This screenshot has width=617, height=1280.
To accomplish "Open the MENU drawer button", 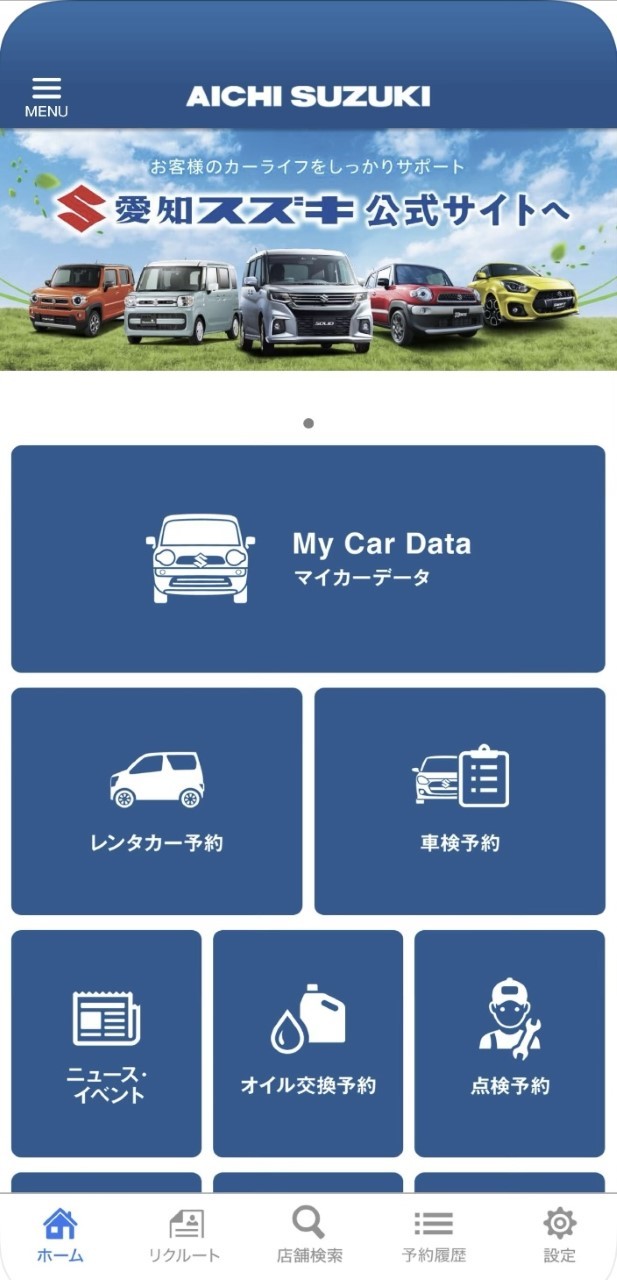I will [46, 97].
